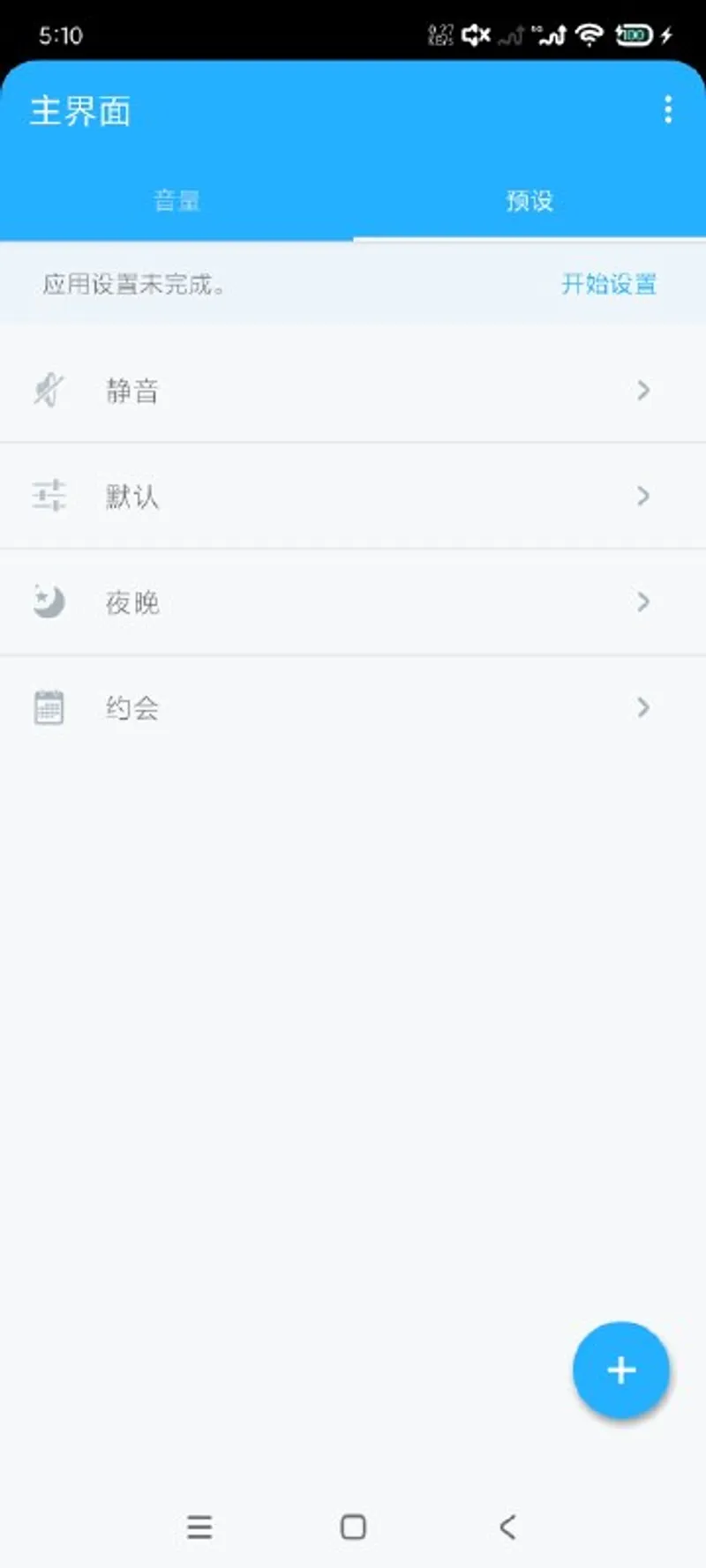Click the calendar icon next to 约会
The width and height of the screenshot is (706, 1568).
pos(49,706)
